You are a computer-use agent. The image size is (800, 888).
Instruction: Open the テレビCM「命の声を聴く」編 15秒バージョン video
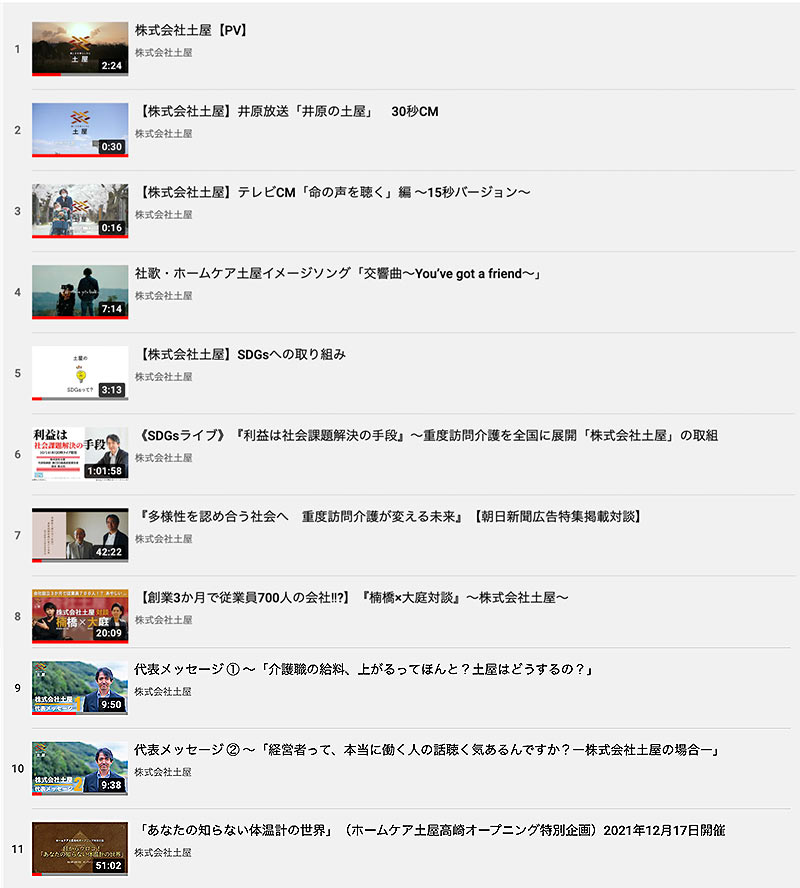[x=335, y=193]
